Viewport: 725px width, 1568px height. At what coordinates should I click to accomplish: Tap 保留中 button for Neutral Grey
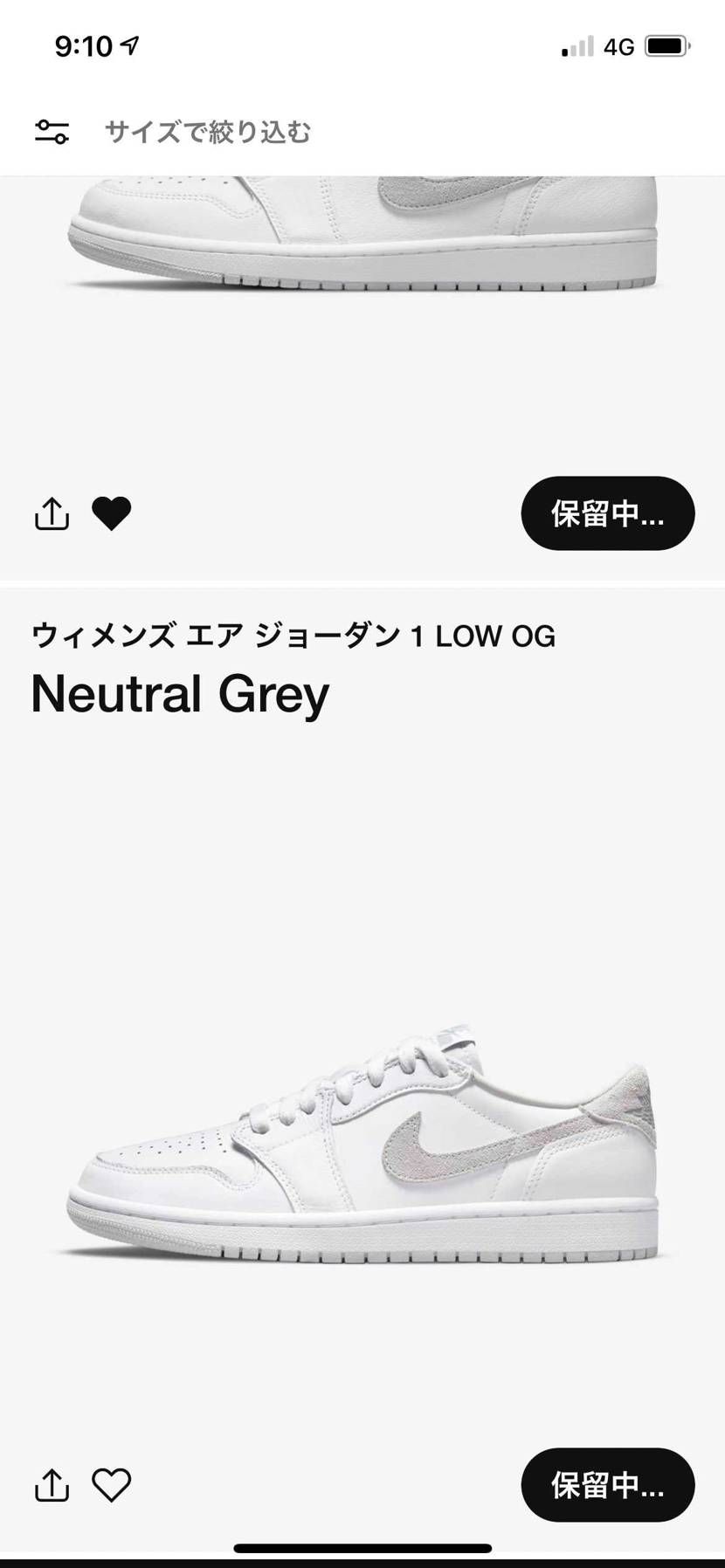click(x=607, y=1484)
